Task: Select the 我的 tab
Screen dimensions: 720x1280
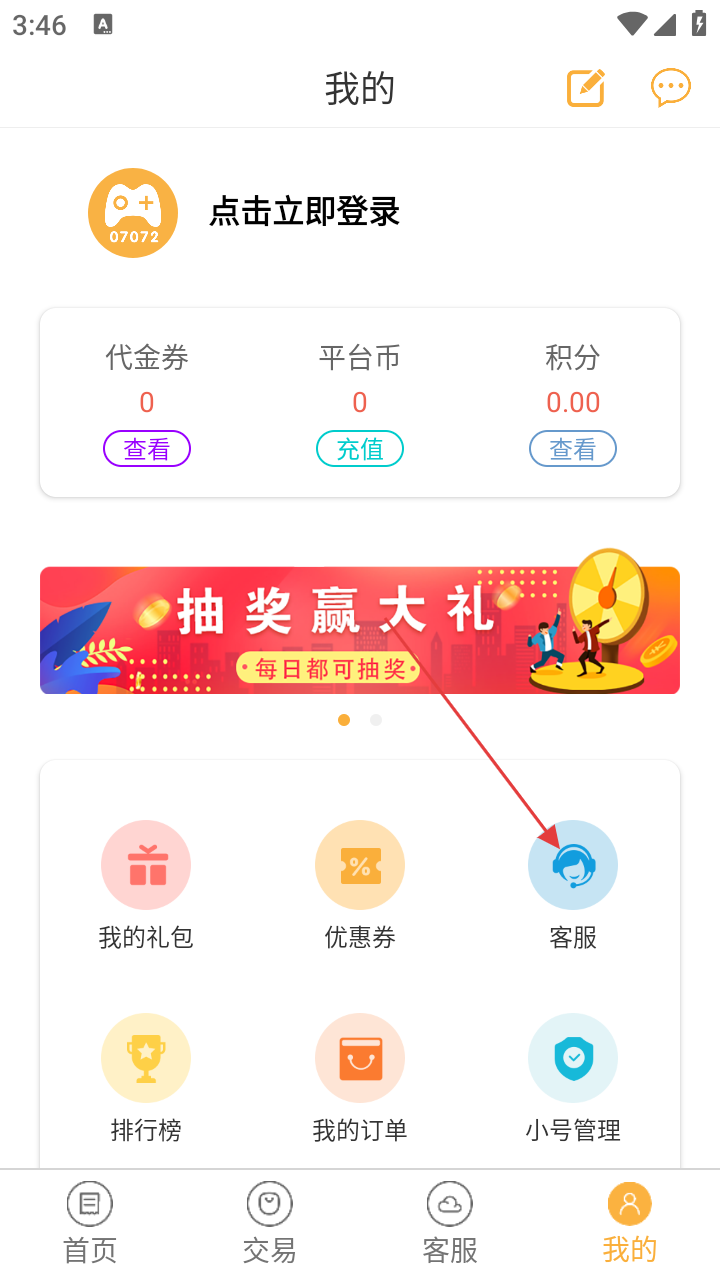Action: tap(630, 1224)
